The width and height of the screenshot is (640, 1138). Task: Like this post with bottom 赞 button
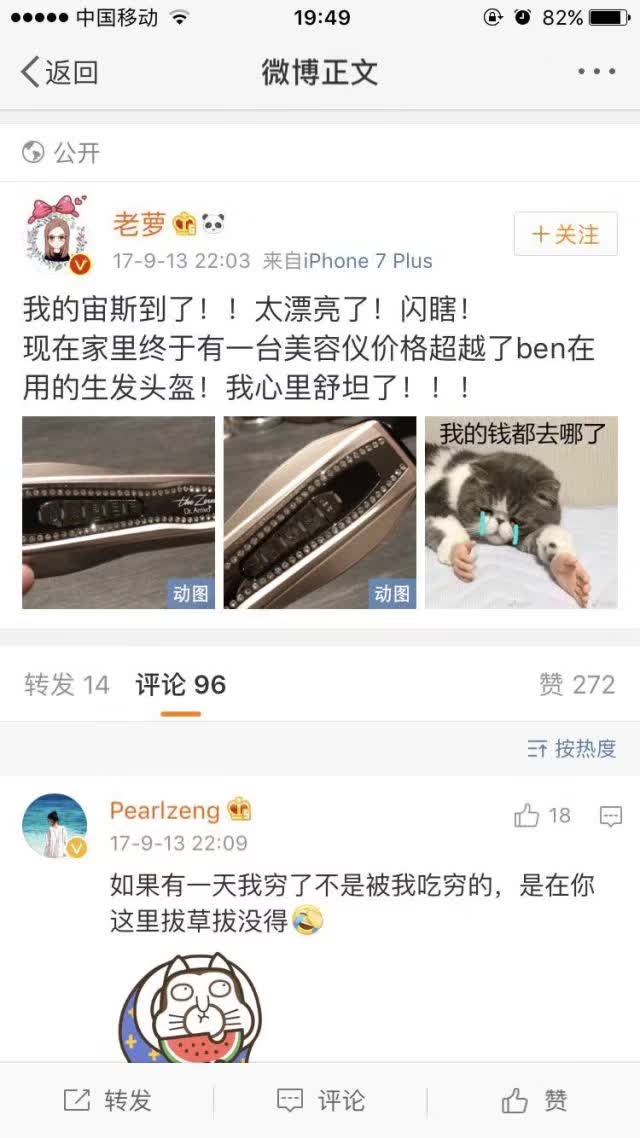[x=534, y=1101]
